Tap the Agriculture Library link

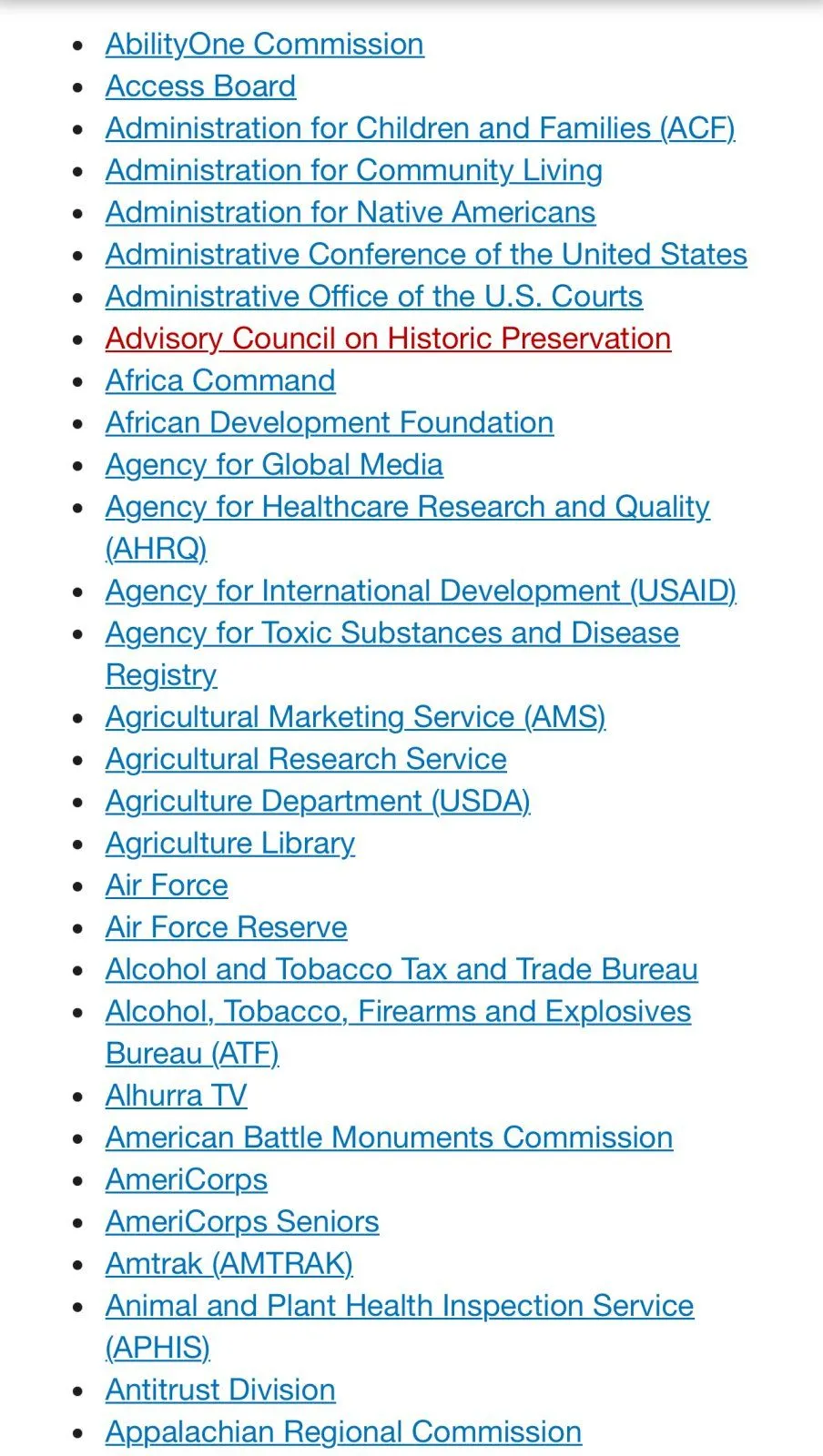(x=230, y=843)
